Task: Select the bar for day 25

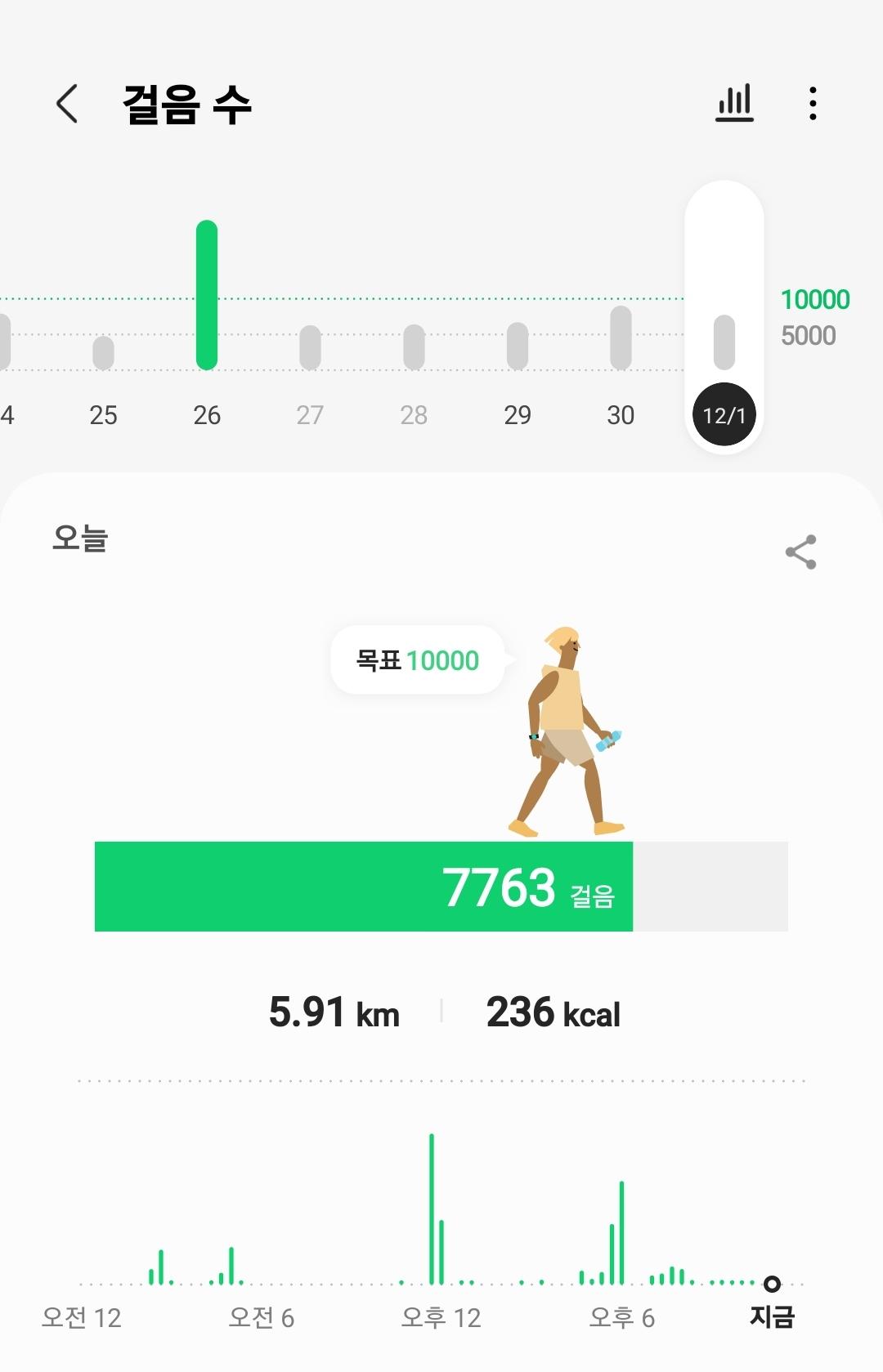Action: pos(103,352)
